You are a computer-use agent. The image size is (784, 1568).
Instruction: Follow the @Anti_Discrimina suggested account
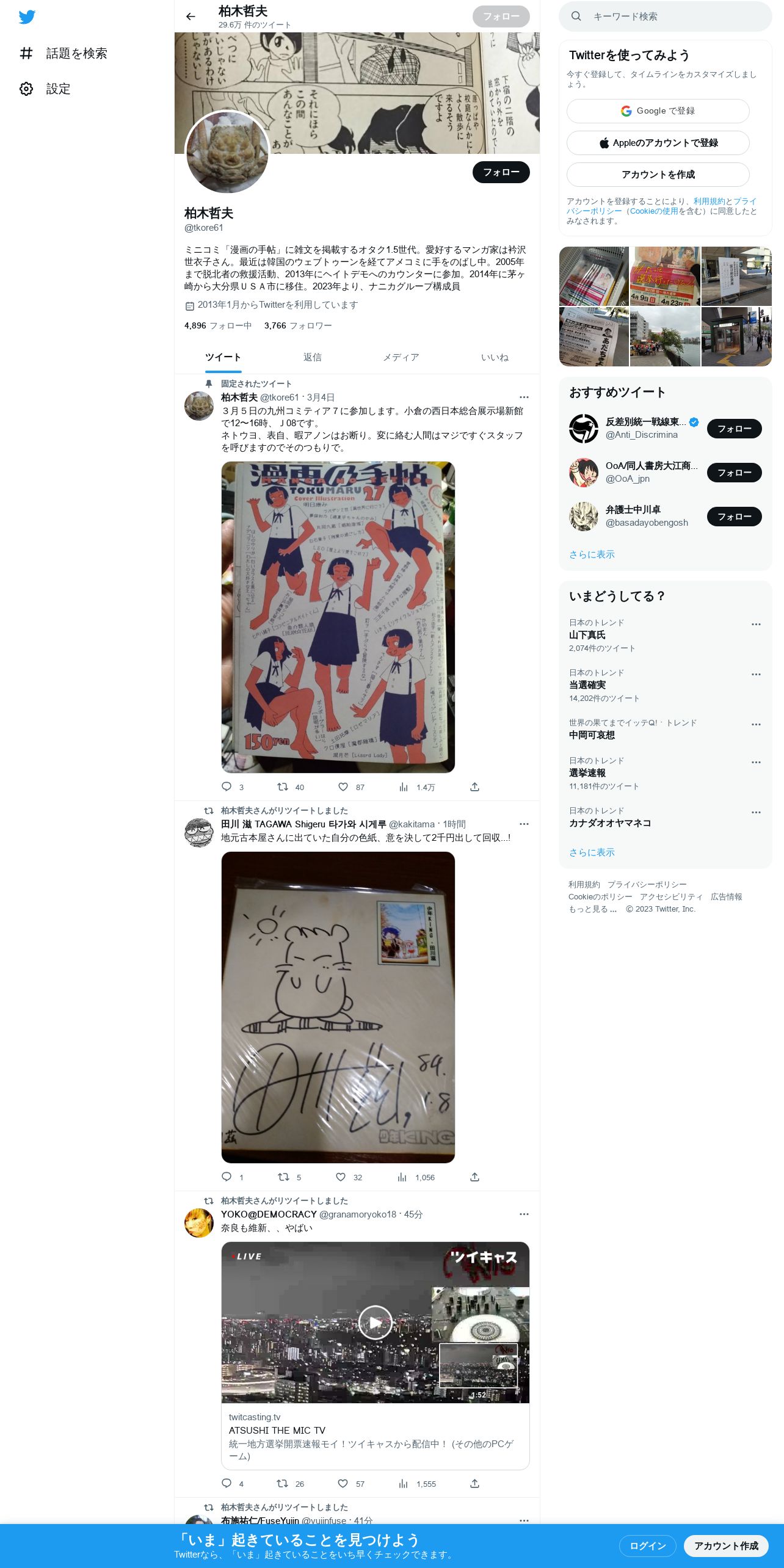[735, 429]
